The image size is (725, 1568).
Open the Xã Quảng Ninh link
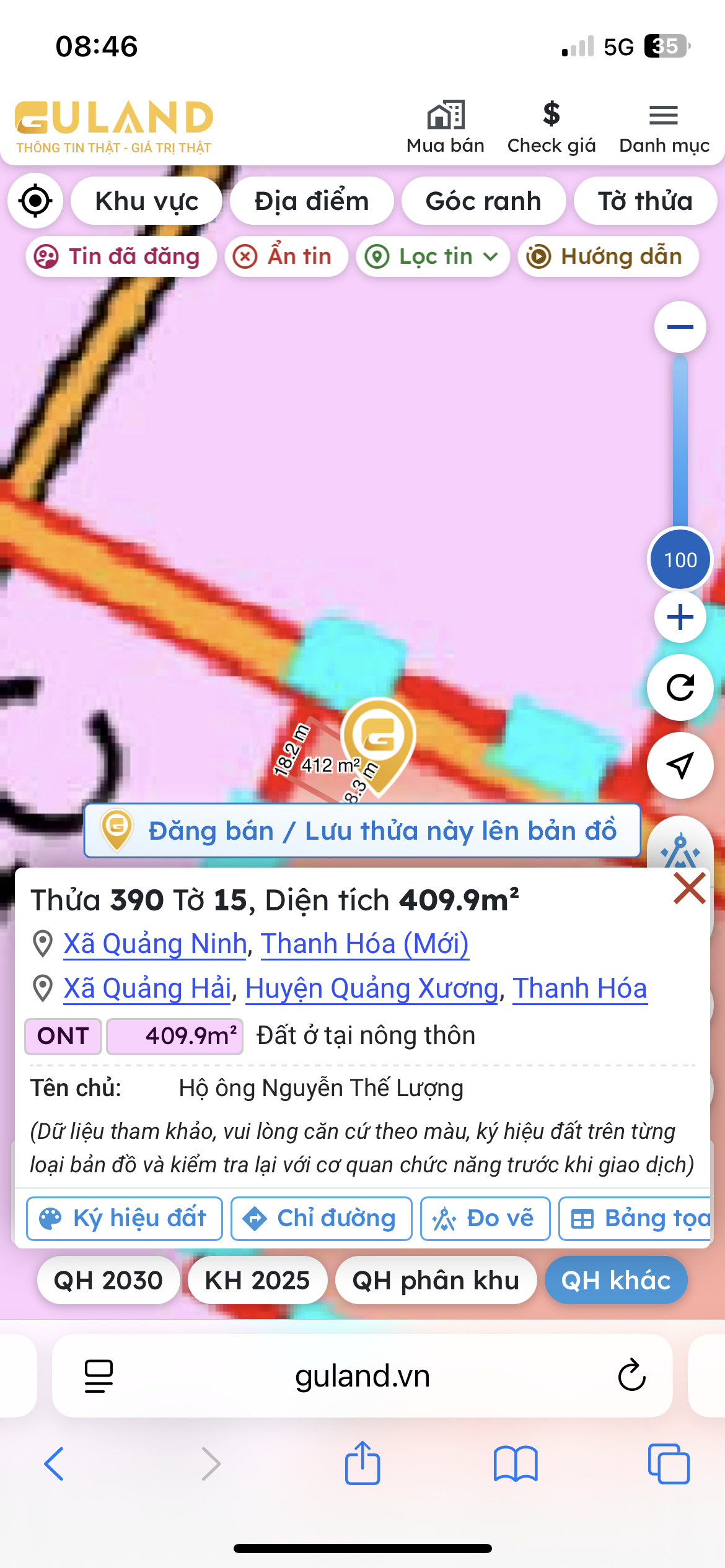155,944
